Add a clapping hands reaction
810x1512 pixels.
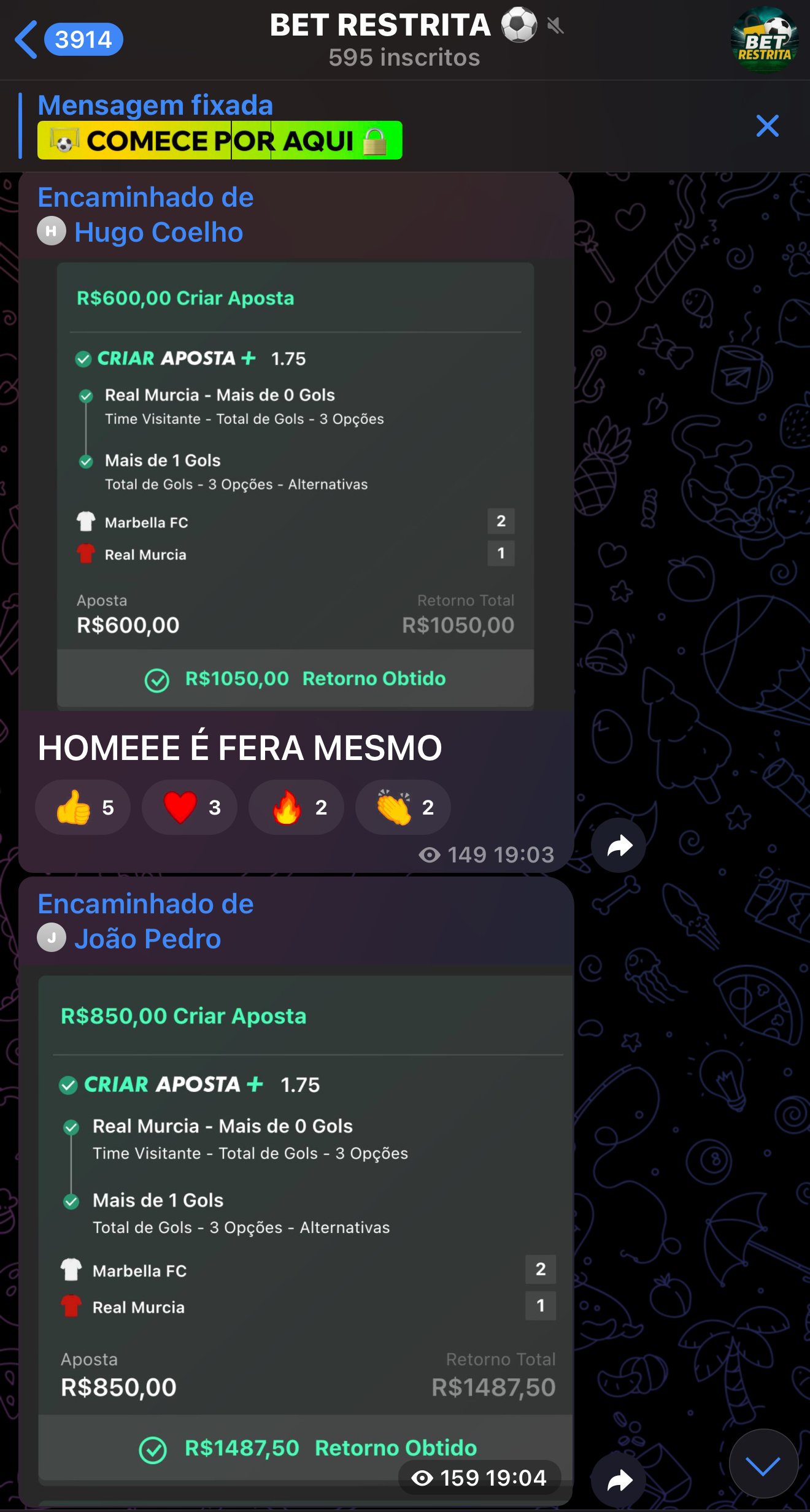pyautogui.click(x=403, y=807)
